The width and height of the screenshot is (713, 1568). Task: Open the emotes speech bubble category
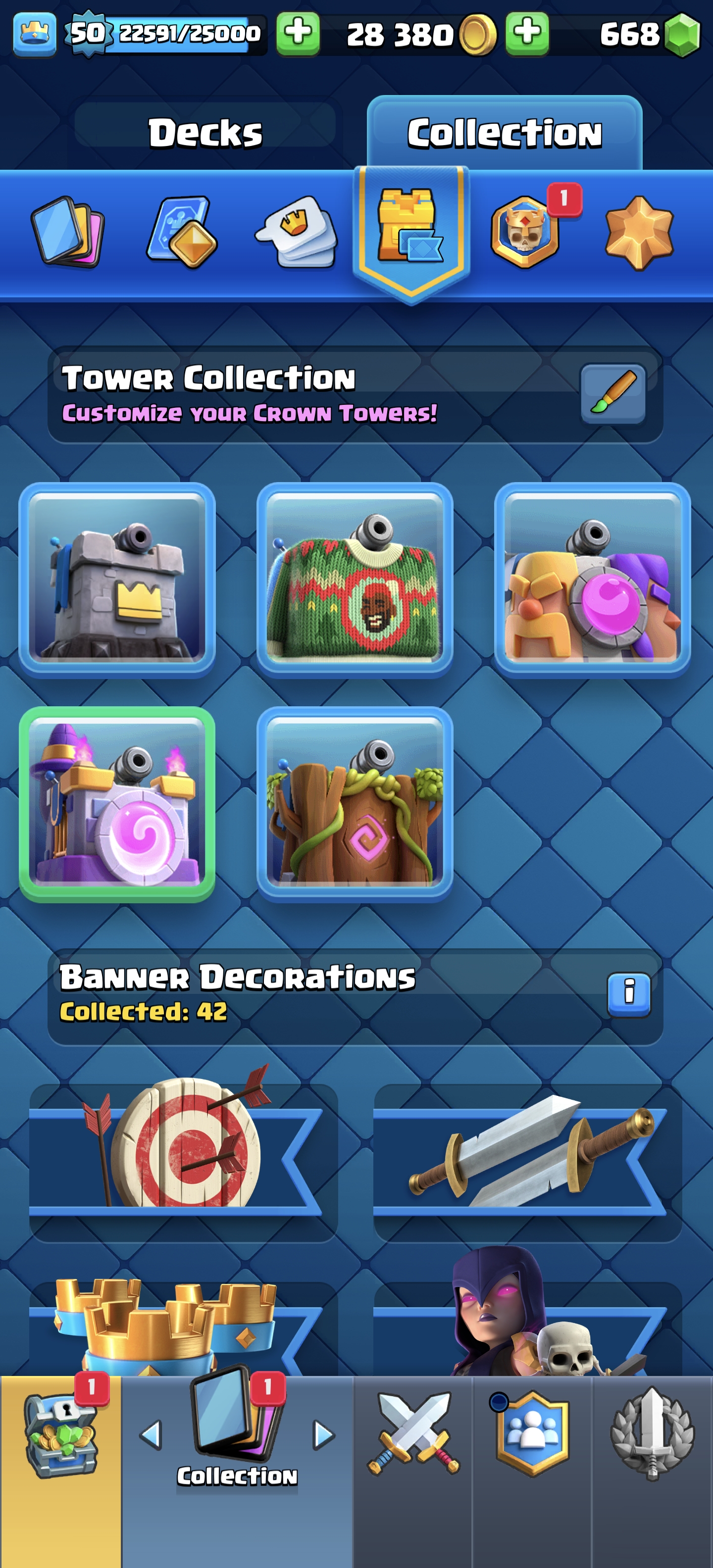click(298, 232)
